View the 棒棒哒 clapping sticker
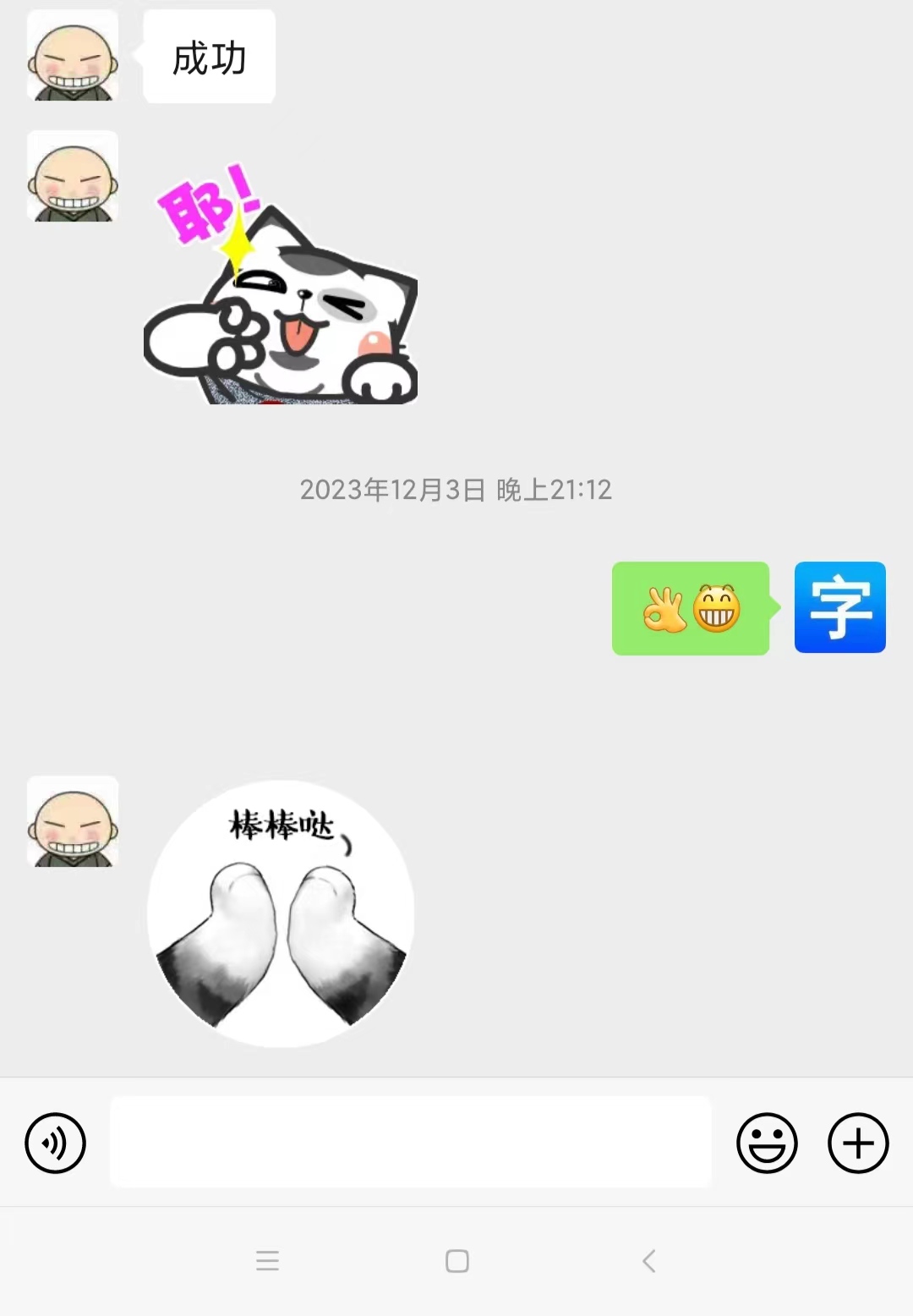This screenshot has height=1316, width=913. 281,913
